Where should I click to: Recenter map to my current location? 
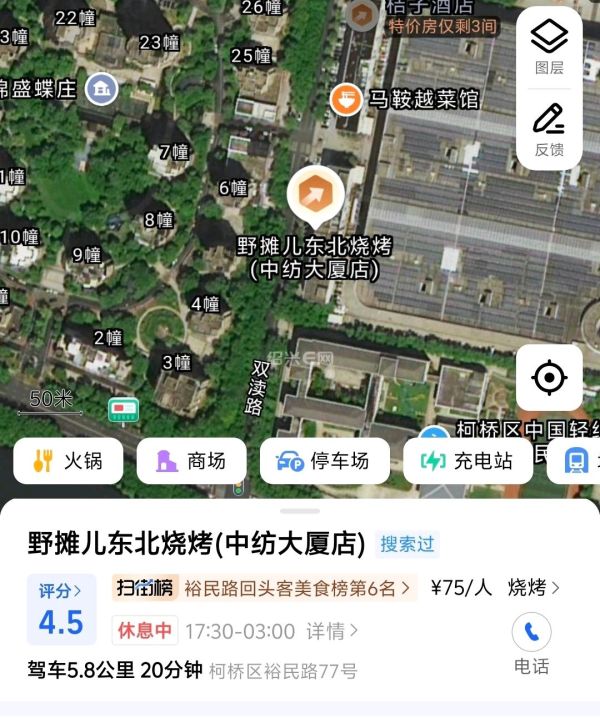click(x=549, y=378)
